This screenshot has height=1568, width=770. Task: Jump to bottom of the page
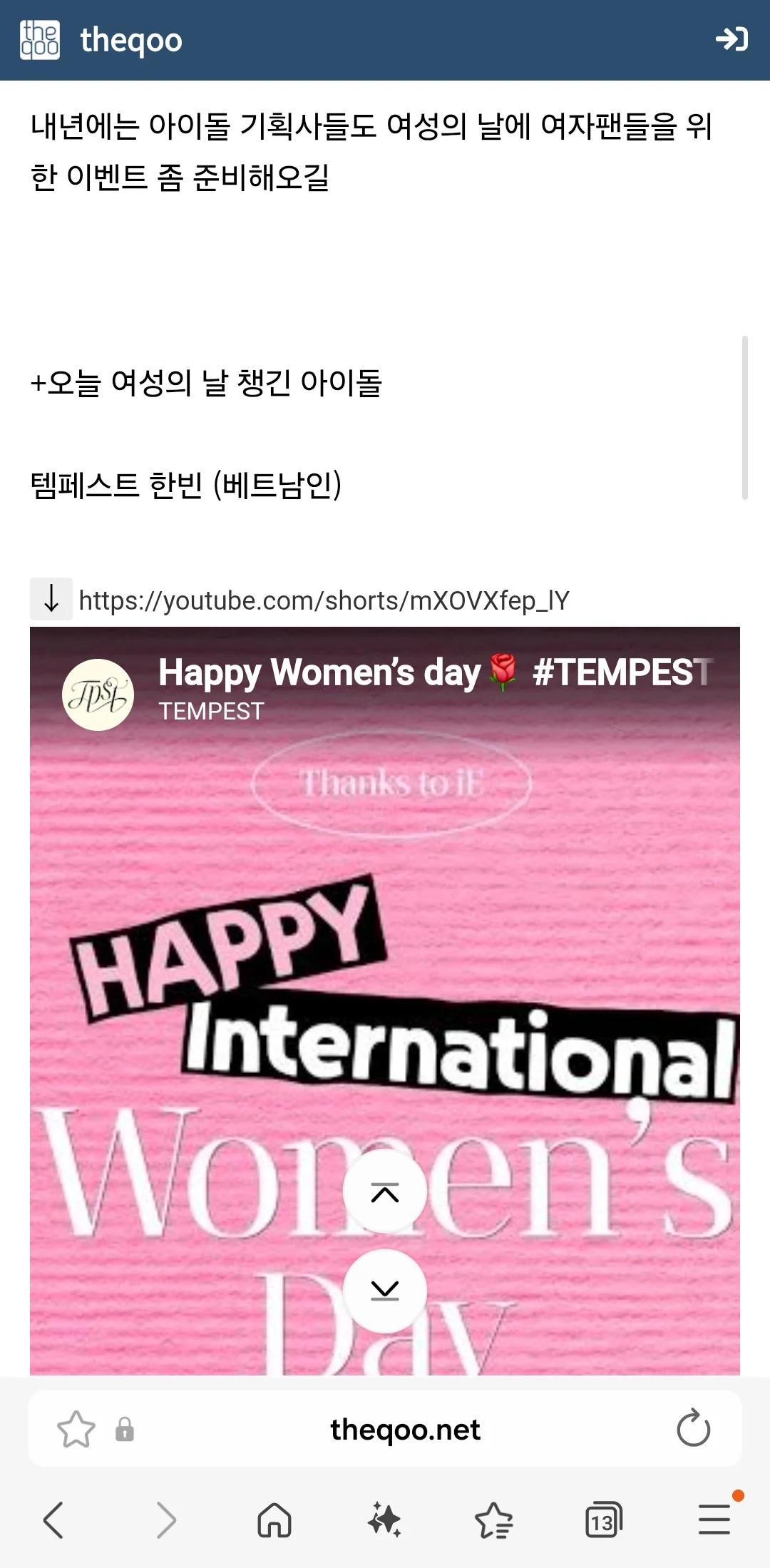385,1291
